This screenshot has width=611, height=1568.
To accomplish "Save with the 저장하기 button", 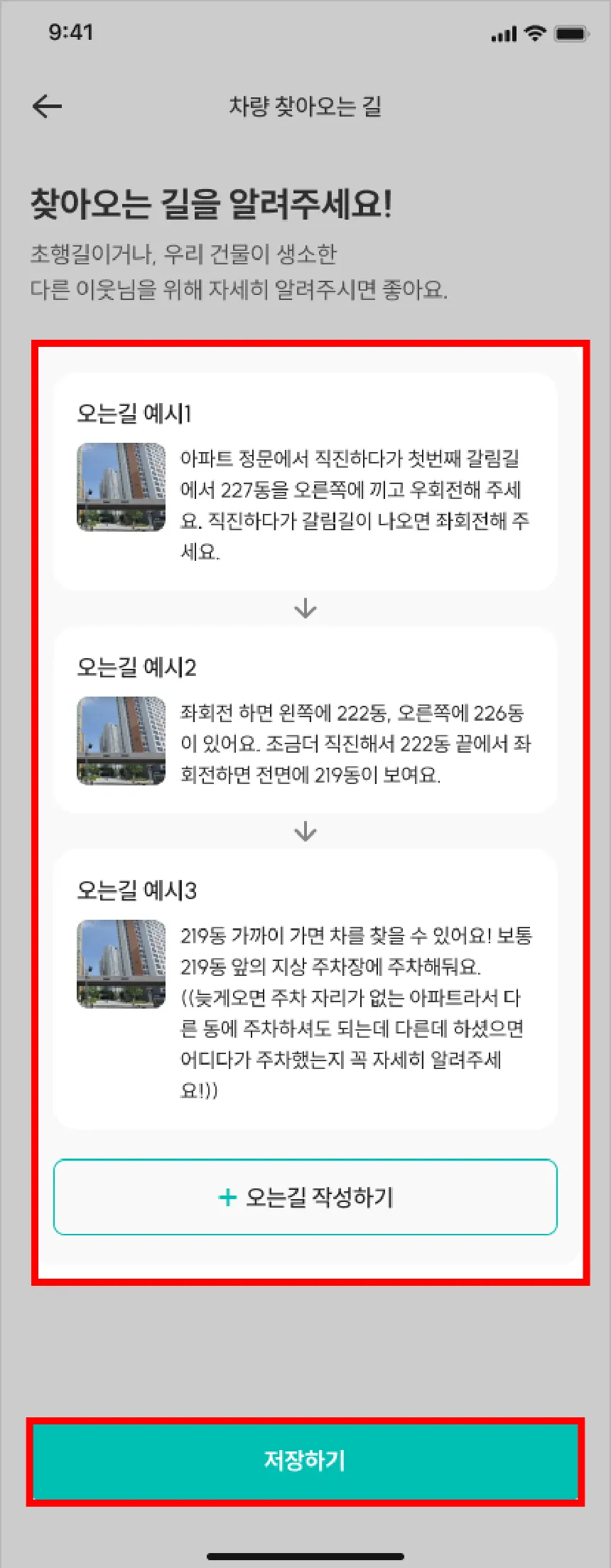I will click(305, 1461).
